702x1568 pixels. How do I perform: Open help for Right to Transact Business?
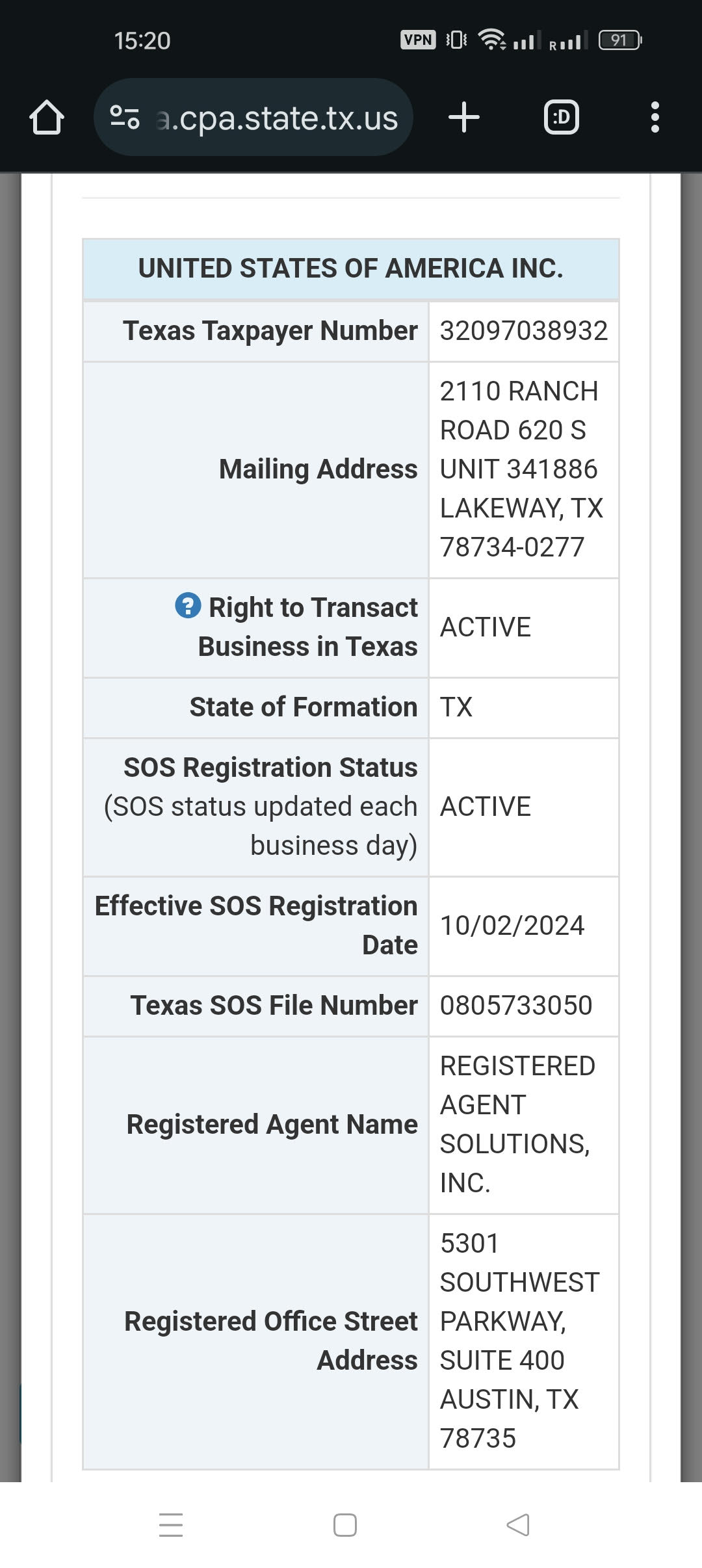click(188, 606)
